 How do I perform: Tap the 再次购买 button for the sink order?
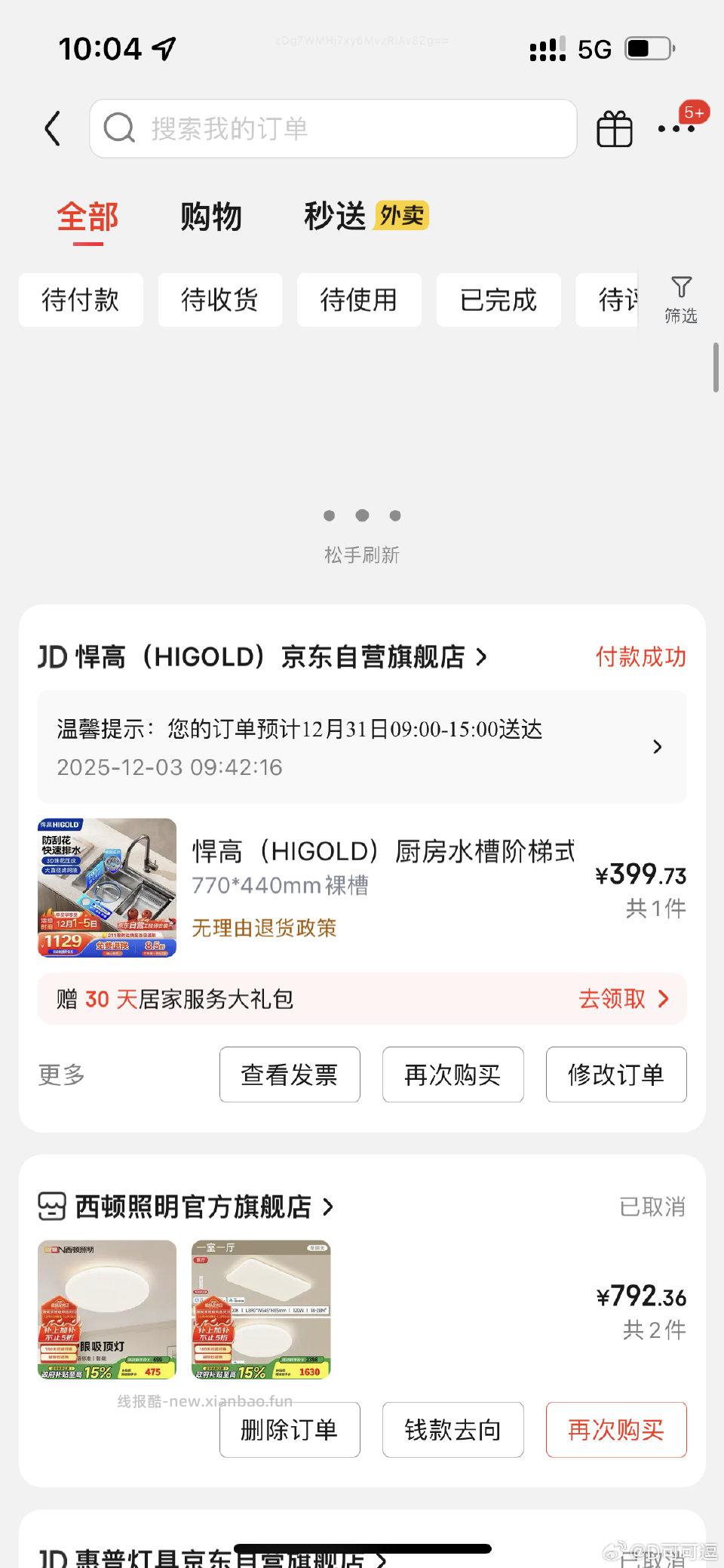point(452,1075)
